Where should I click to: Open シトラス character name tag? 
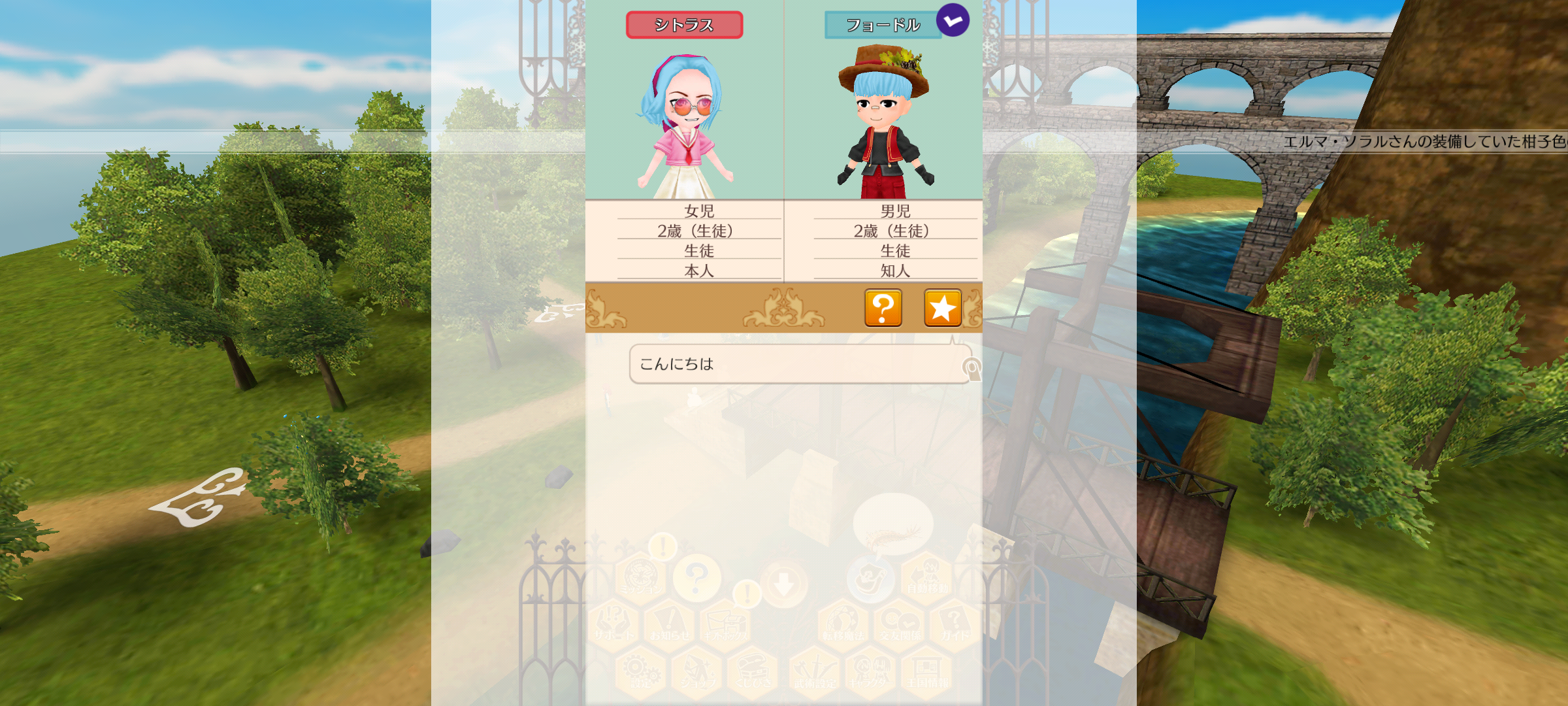pos(684,25)
